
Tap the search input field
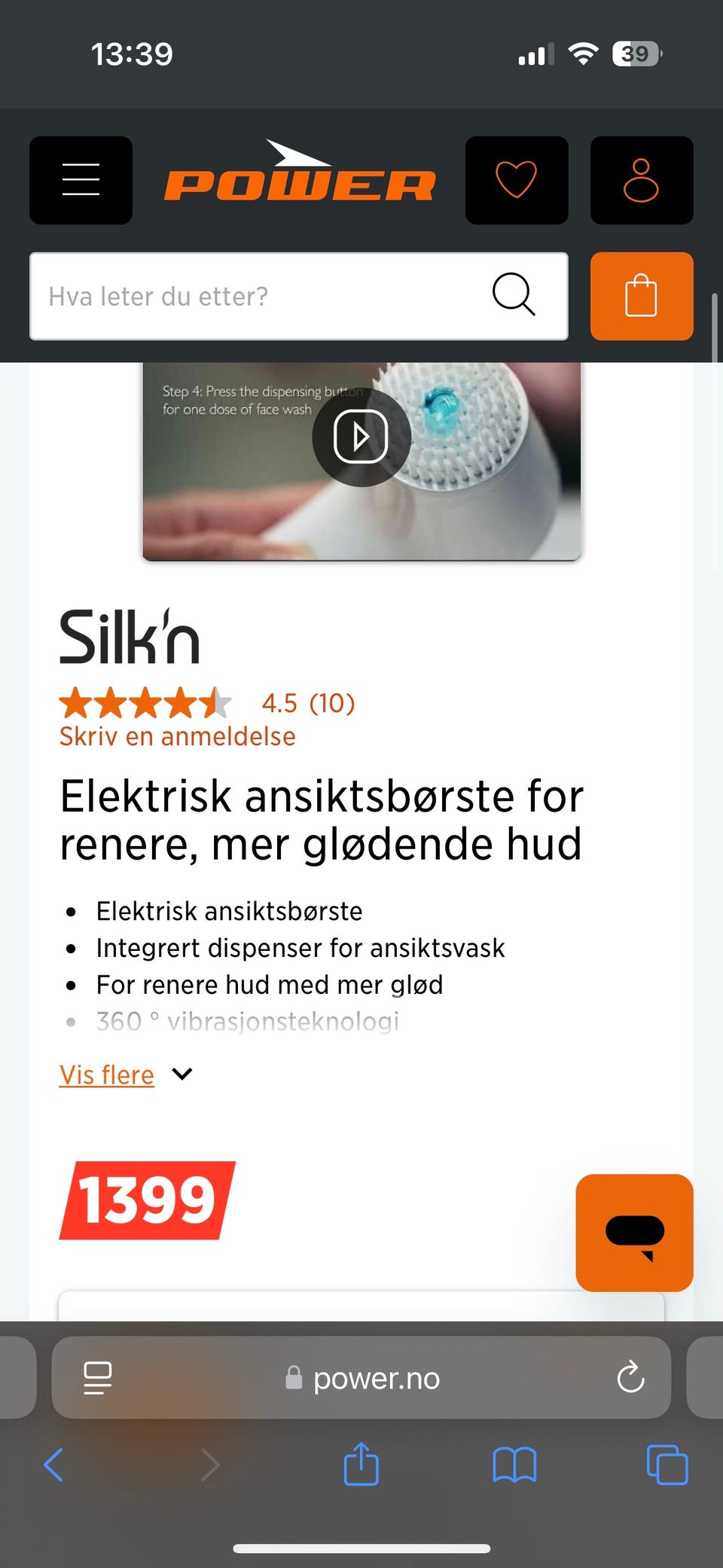pyautogui.click(x=264, y=296)
